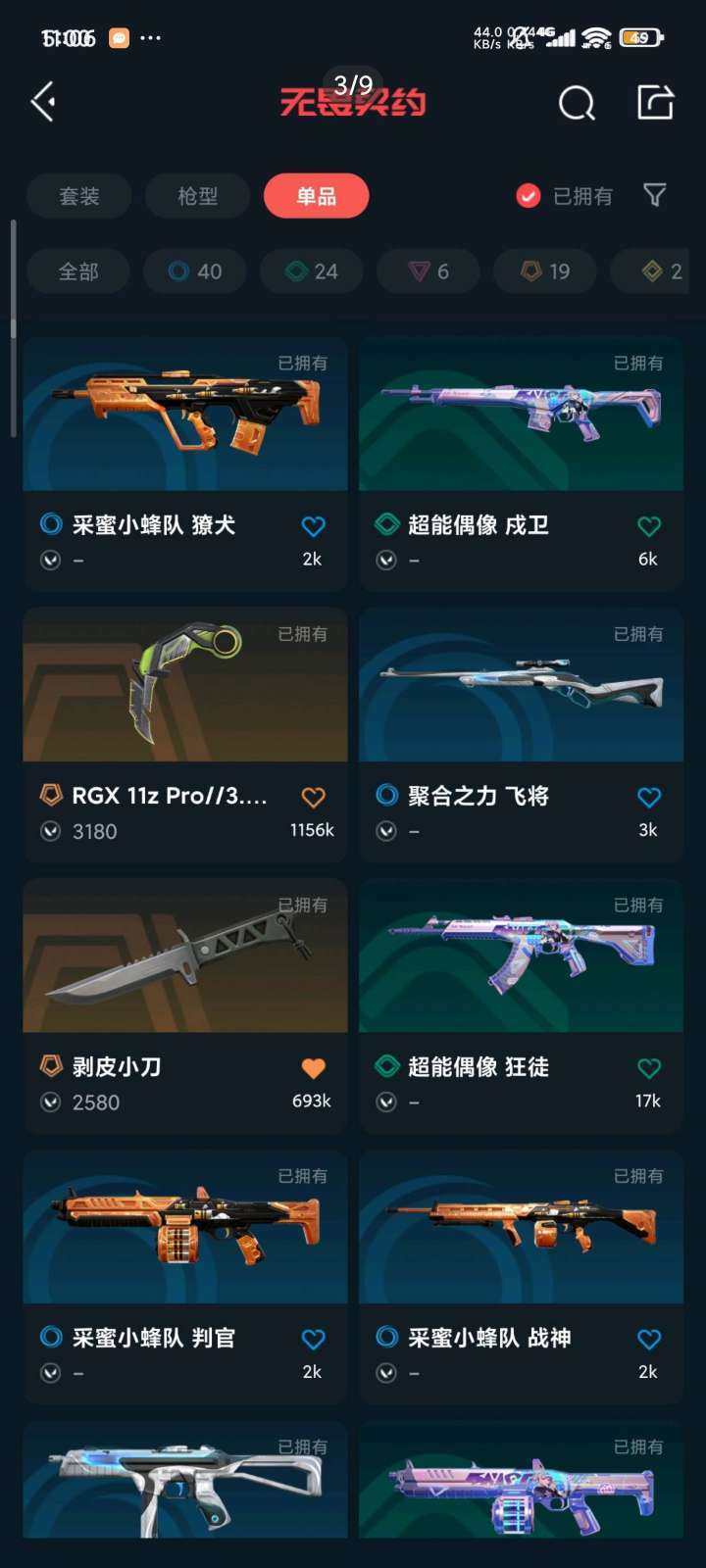Like the RGX 11z Pro knife skin
706x1568 pixels.
313,798
